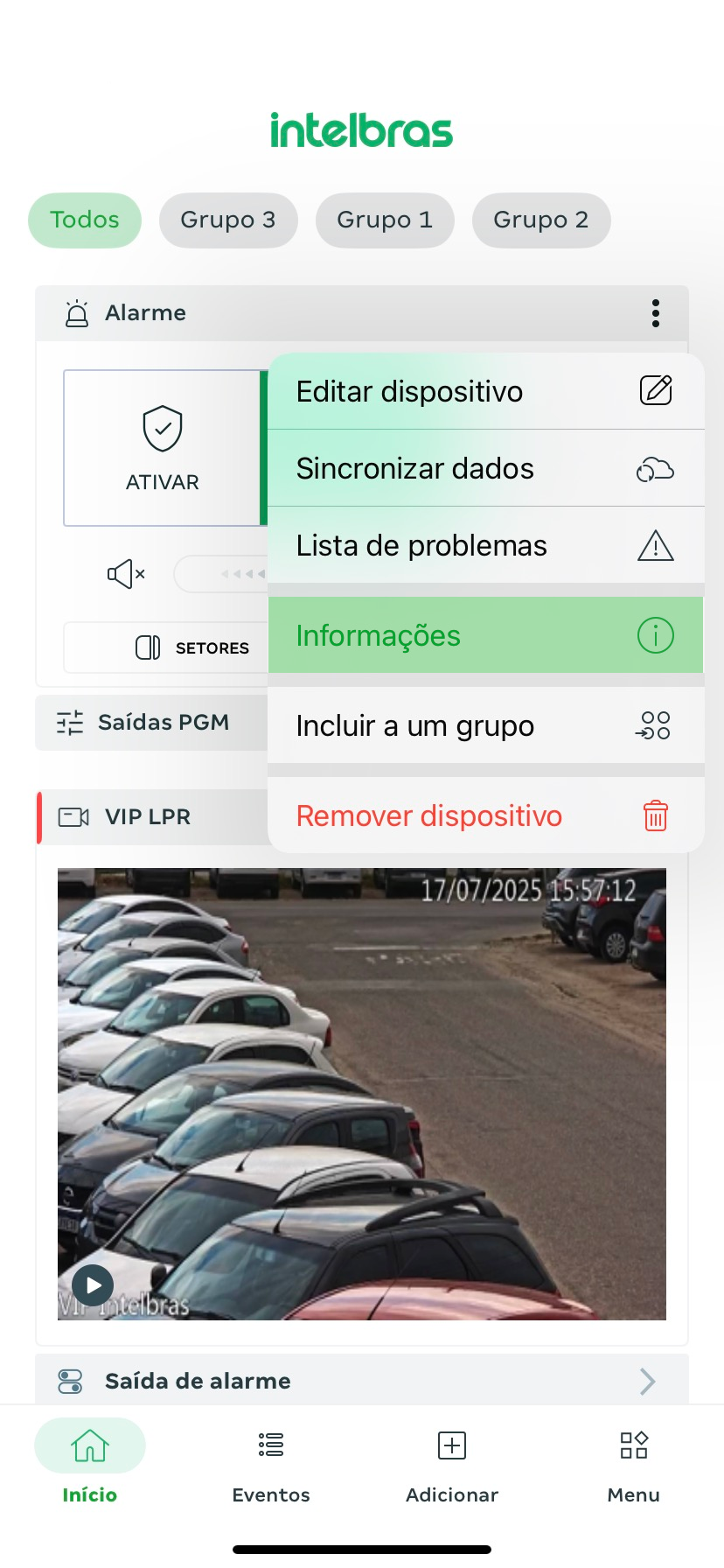Switch to the Eventos tab
Image resolution: width=724 pixels, height=1568 pixels.
coord(271,1461)
